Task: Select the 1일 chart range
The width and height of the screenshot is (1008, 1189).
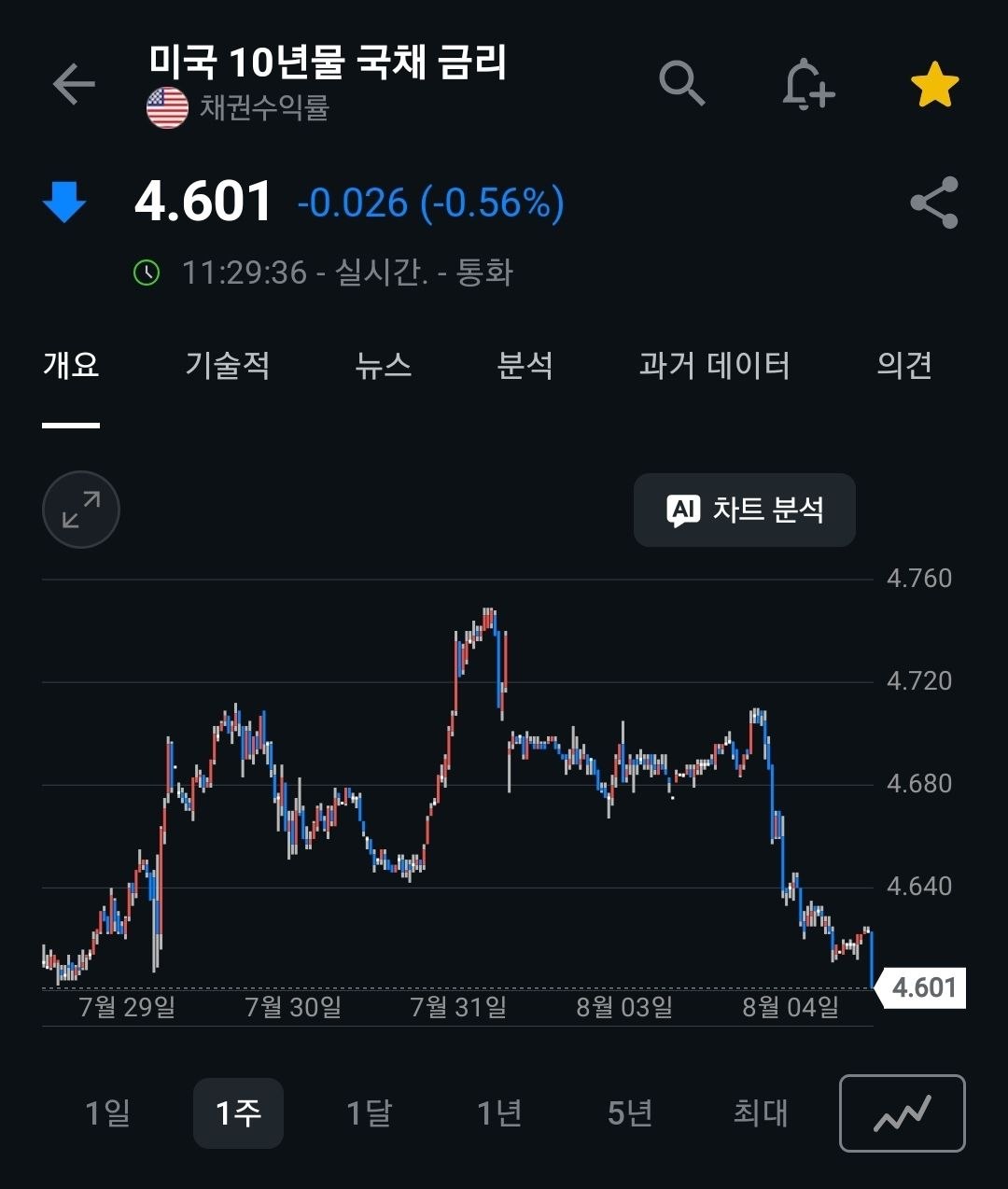Action: tap(108, 1112)
